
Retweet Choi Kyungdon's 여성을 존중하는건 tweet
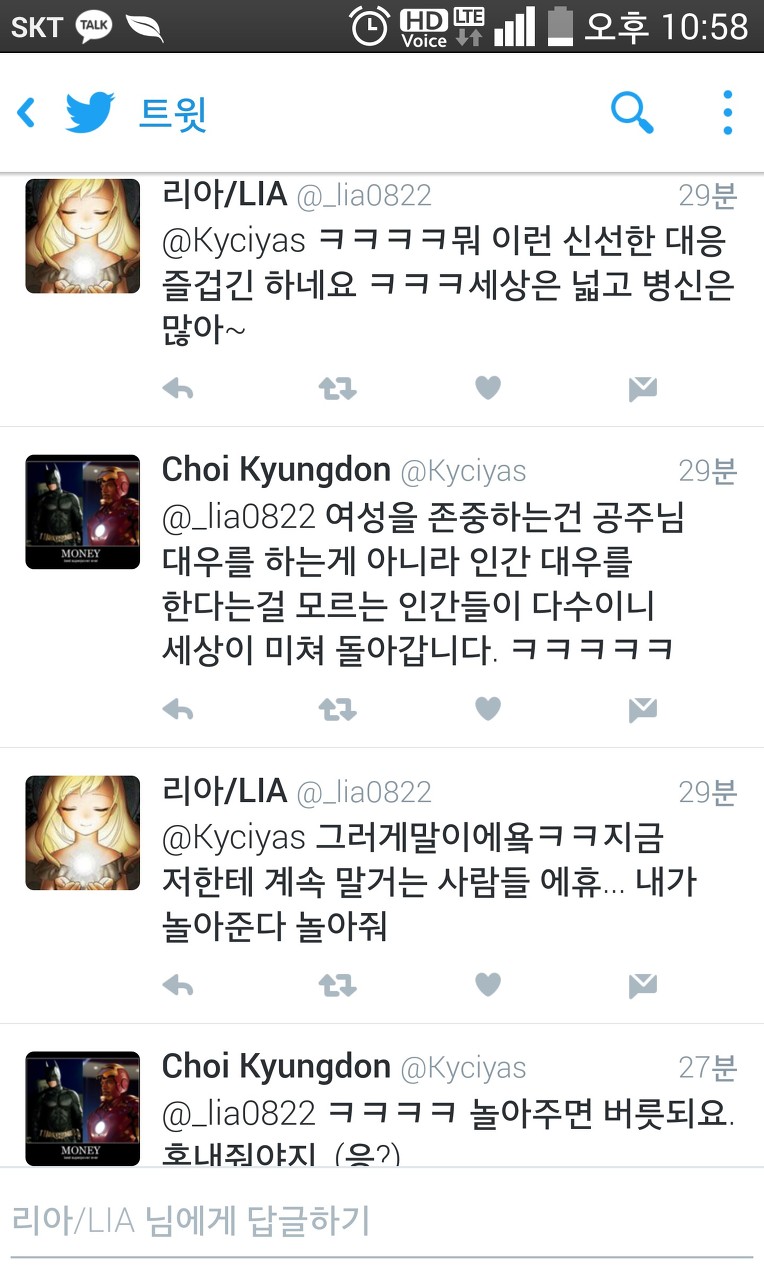coord(337,710)
